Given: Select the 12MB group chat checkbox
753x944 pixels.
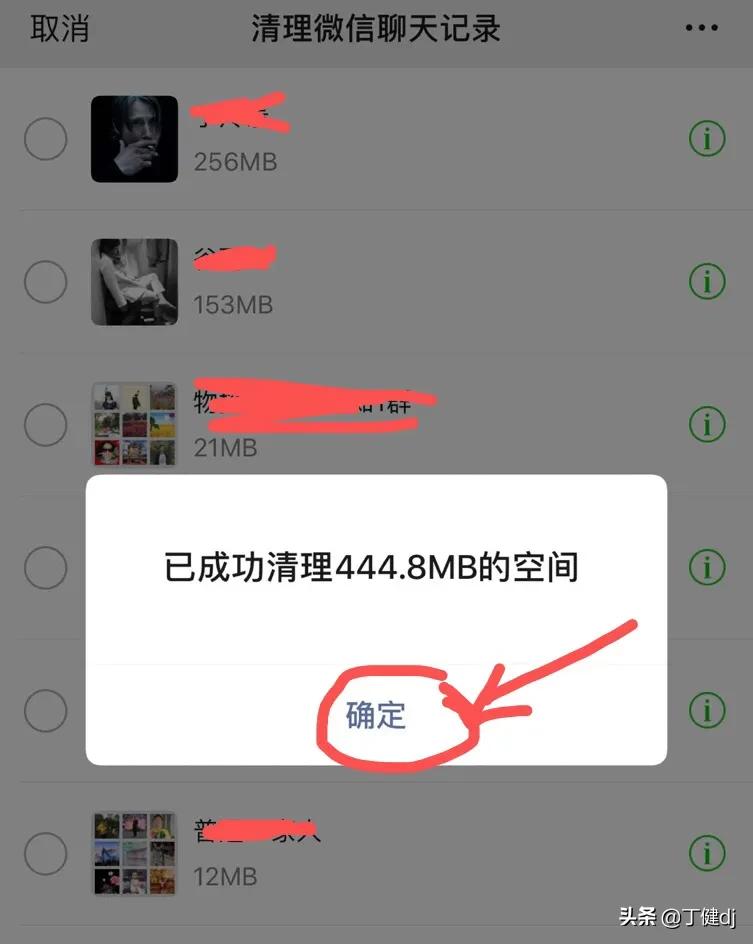Looking at the screenshot, I should 45,854.
